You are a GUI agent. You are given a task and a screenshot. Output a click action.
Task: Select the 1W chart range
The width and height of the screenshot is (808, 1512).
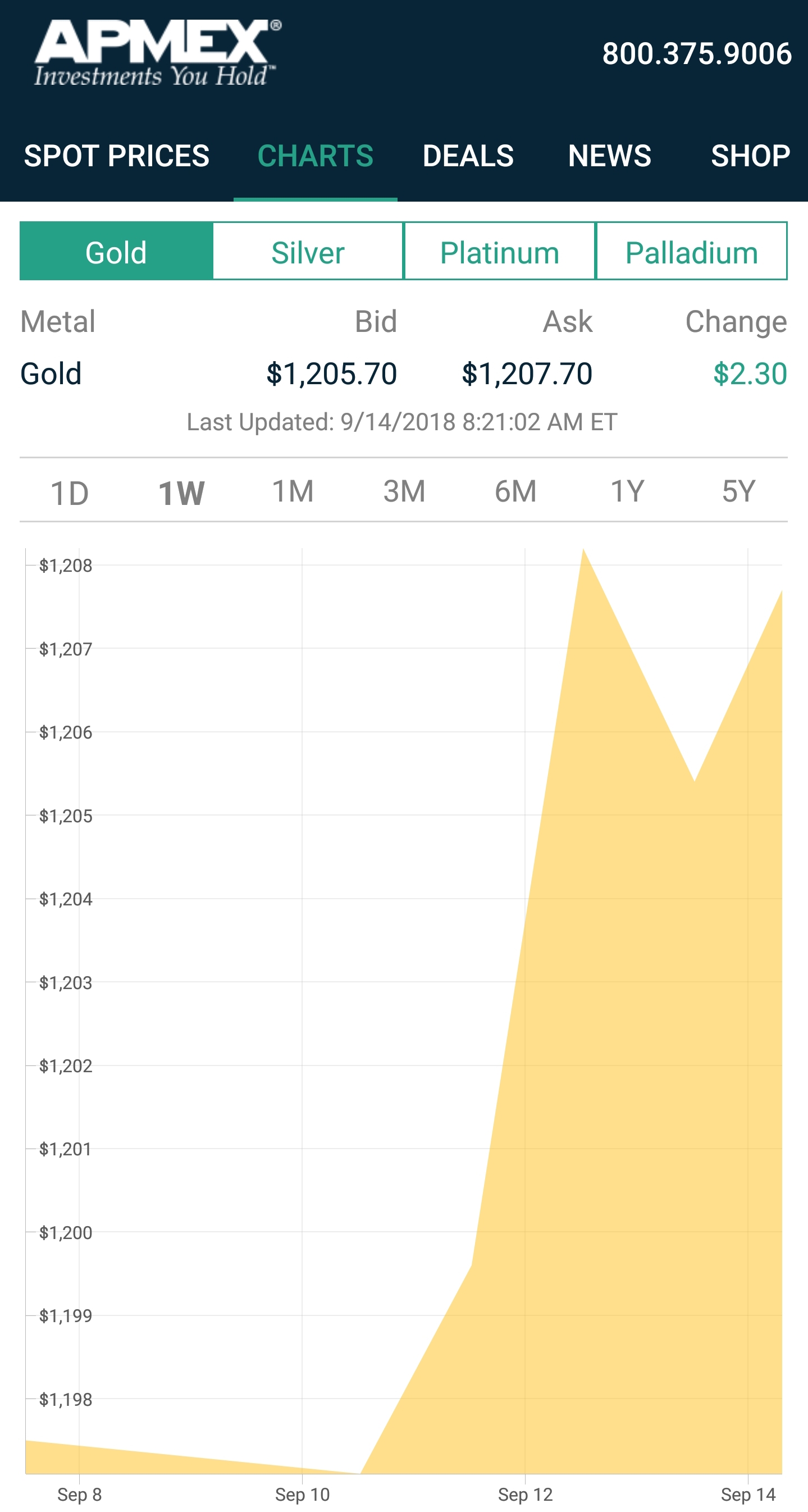[181, 492]
